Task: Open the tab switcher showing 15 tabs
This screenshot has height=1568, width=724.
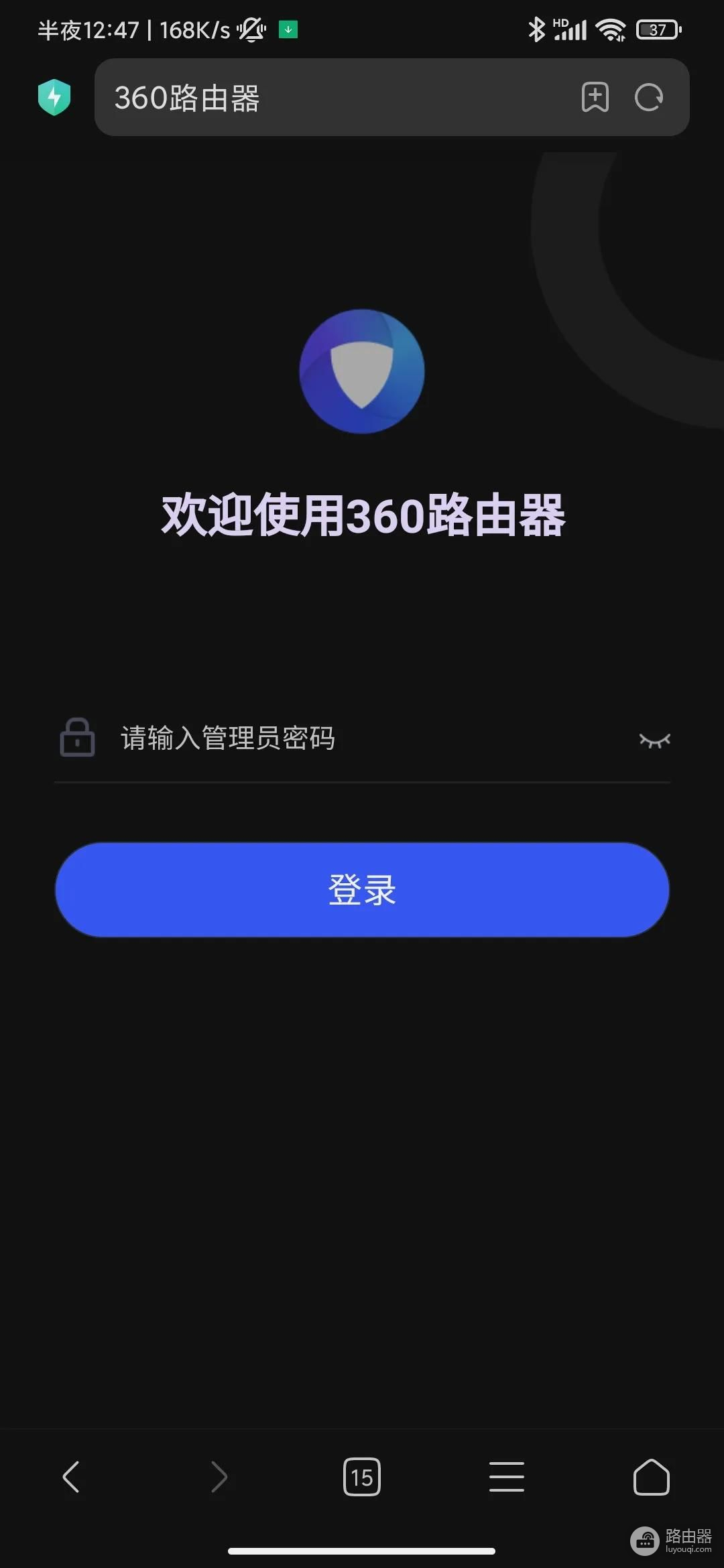Action: pos(362,1477)
